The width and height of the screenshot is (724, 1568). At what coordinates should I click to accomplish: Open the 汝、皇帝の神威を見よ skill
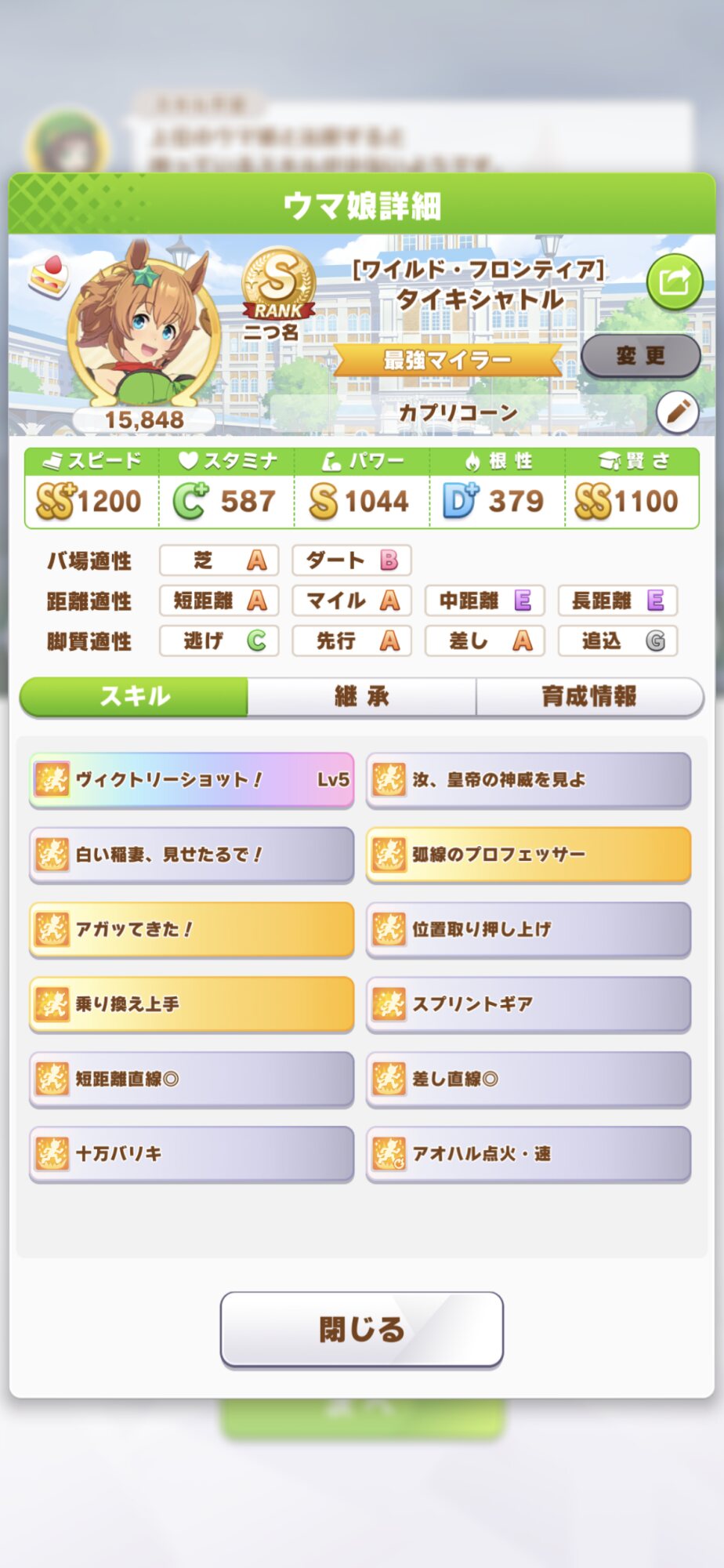528,779
